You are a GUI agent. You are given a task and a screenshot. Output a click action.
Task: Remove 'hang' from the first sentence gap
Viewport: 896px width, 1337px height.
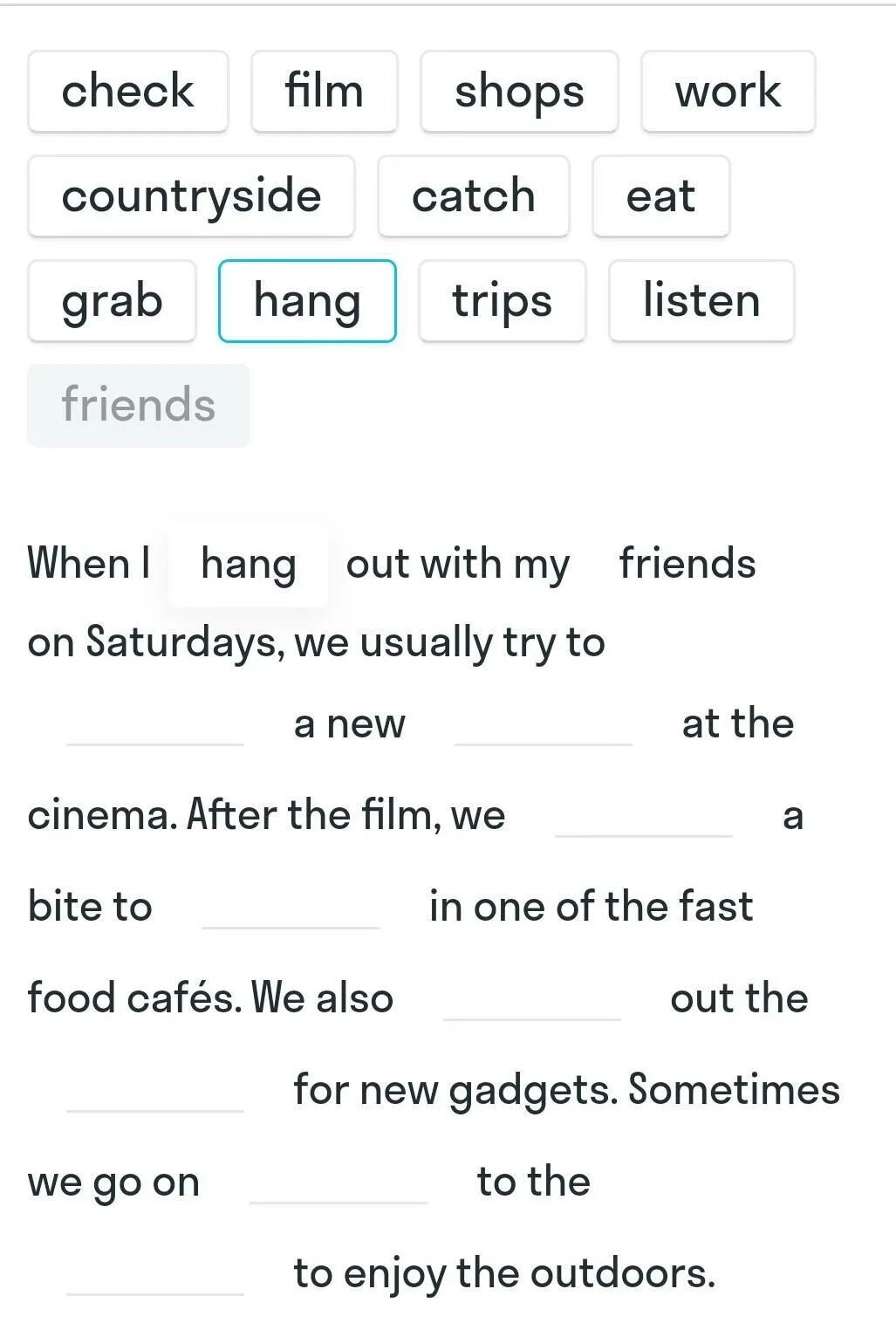pos(249,564)
